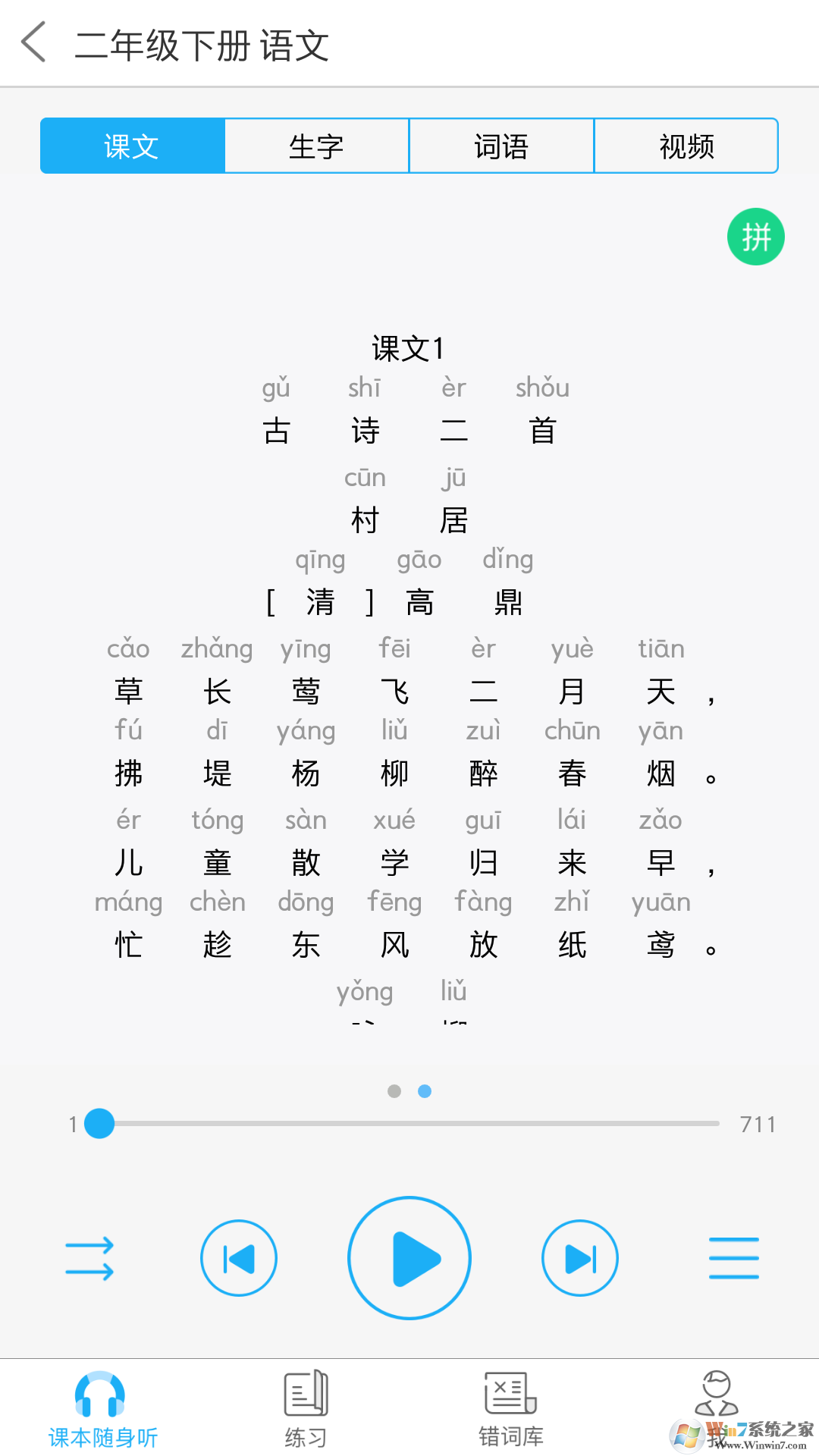Tap the play button to start reading
This screenshot has width=819, height=1456.
409,1257
